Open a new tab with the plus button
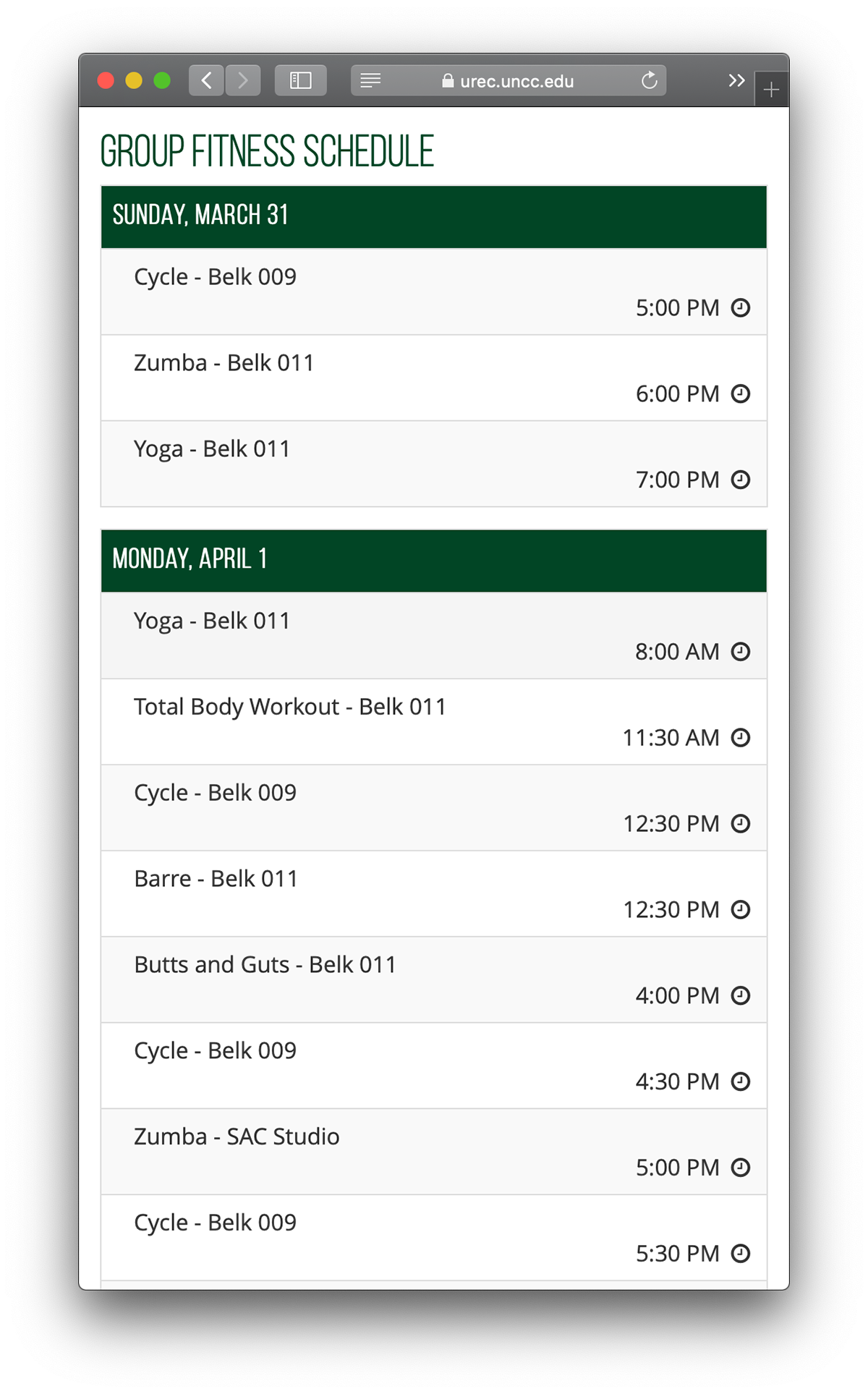This screenshot has height=1394, width=868. click(x=771, y=90)
